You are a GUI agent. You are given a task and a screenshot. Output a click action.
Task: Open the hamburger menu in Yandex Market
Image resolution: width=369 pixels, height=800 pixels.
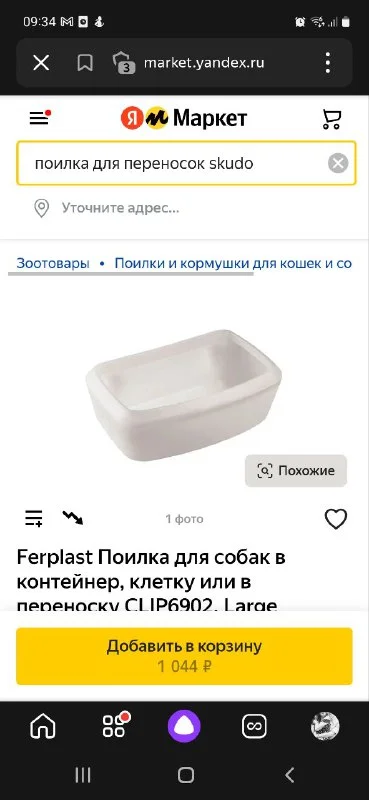pyautogui.click(x=39, y=118)
